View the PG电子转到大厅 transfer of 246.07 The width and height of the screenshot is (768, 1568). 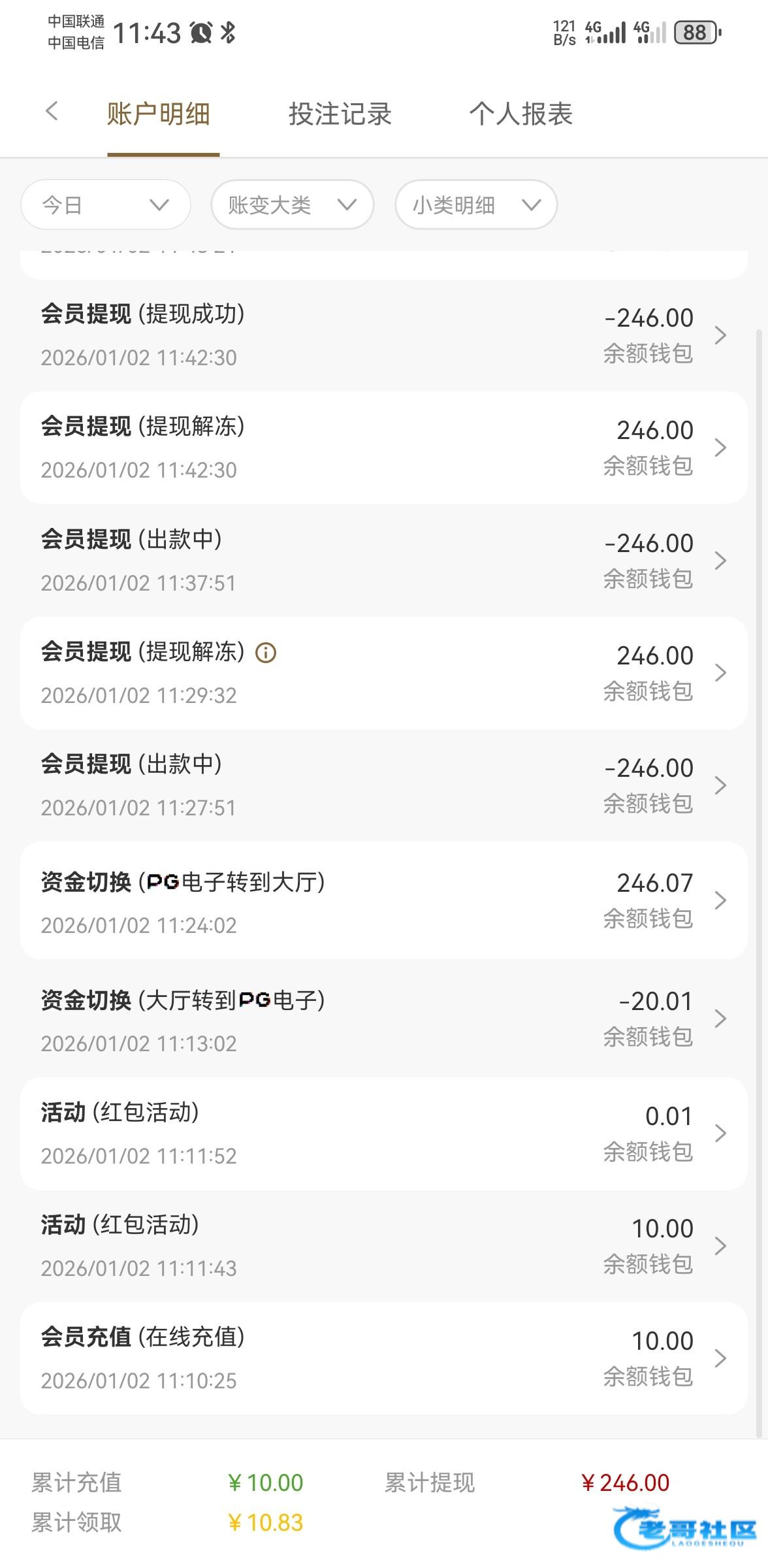(383, 900)
